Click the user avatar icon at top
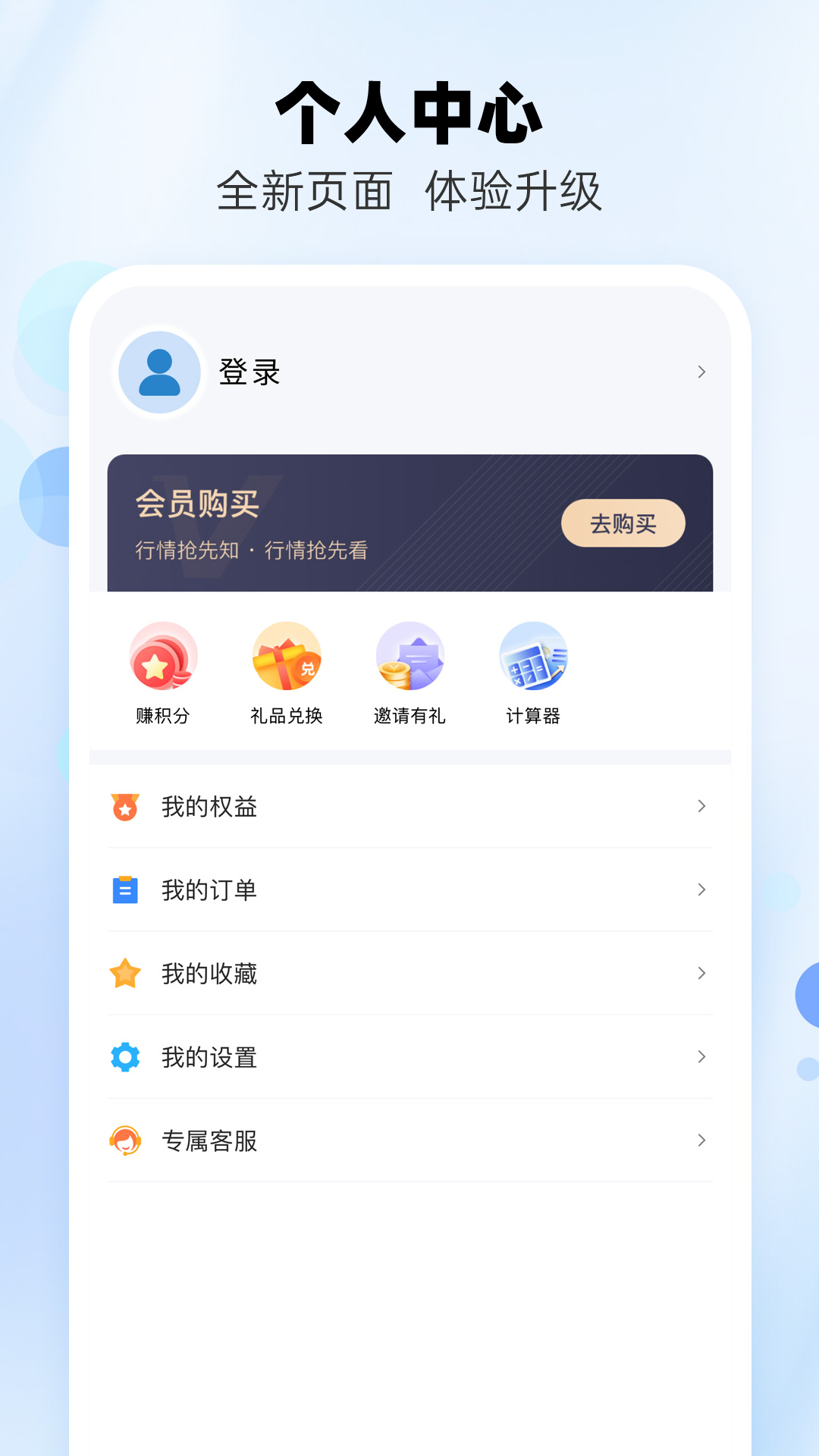This screenshot has width=819, height=1456. pos(158,372)
